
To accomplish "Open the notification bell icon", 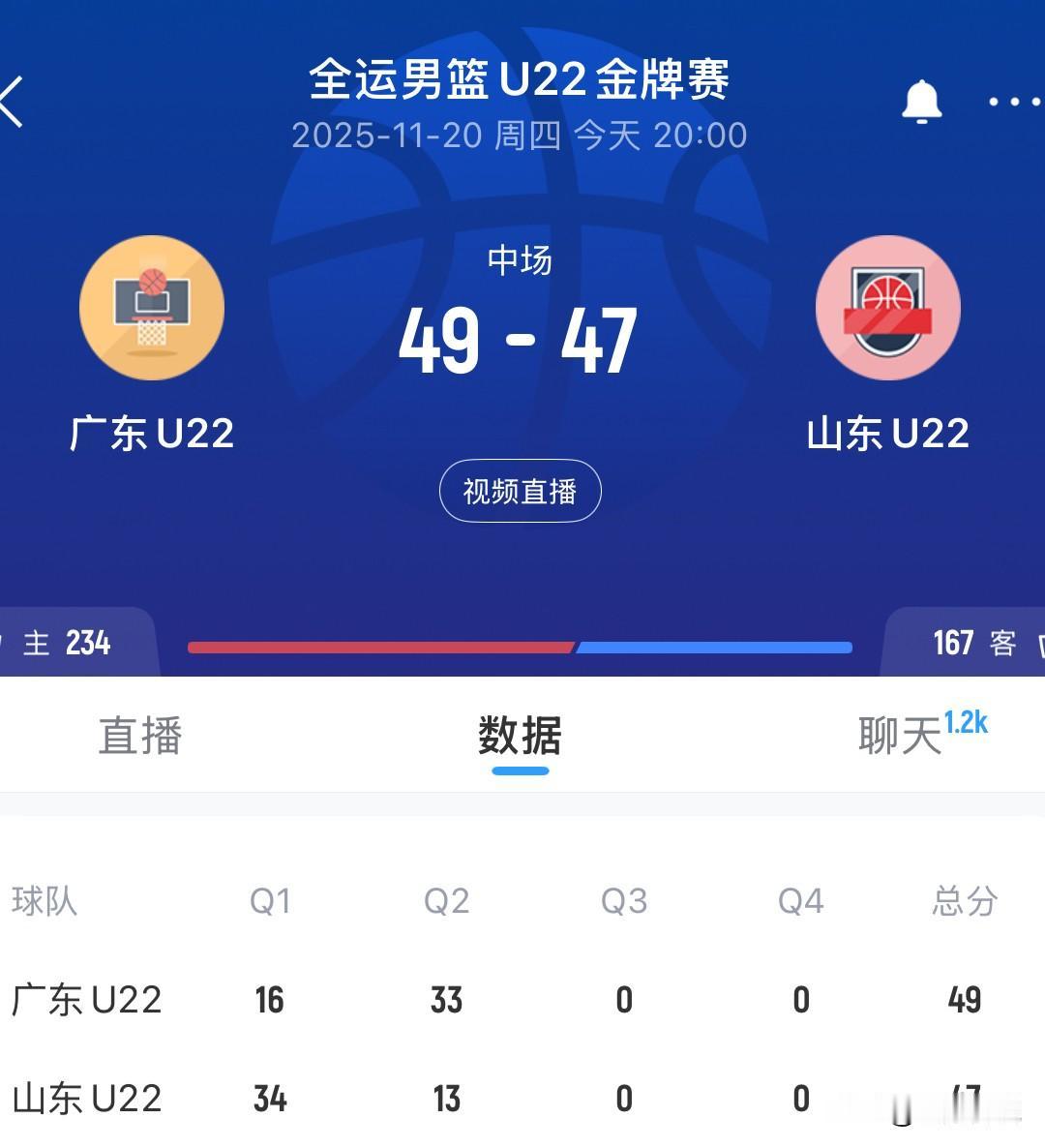I will (x=920, y=100).
